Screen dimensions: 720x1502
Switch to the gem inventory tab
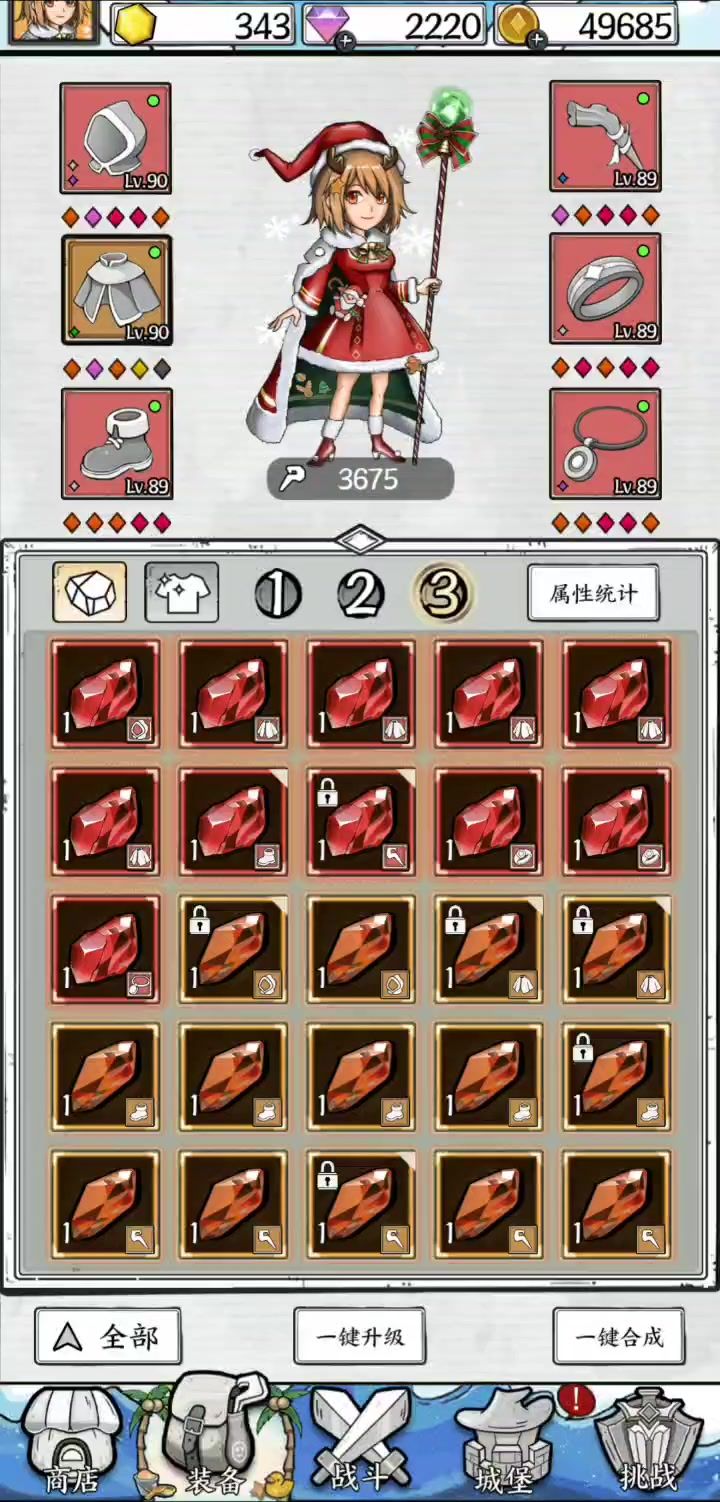[x=90, y=592]
